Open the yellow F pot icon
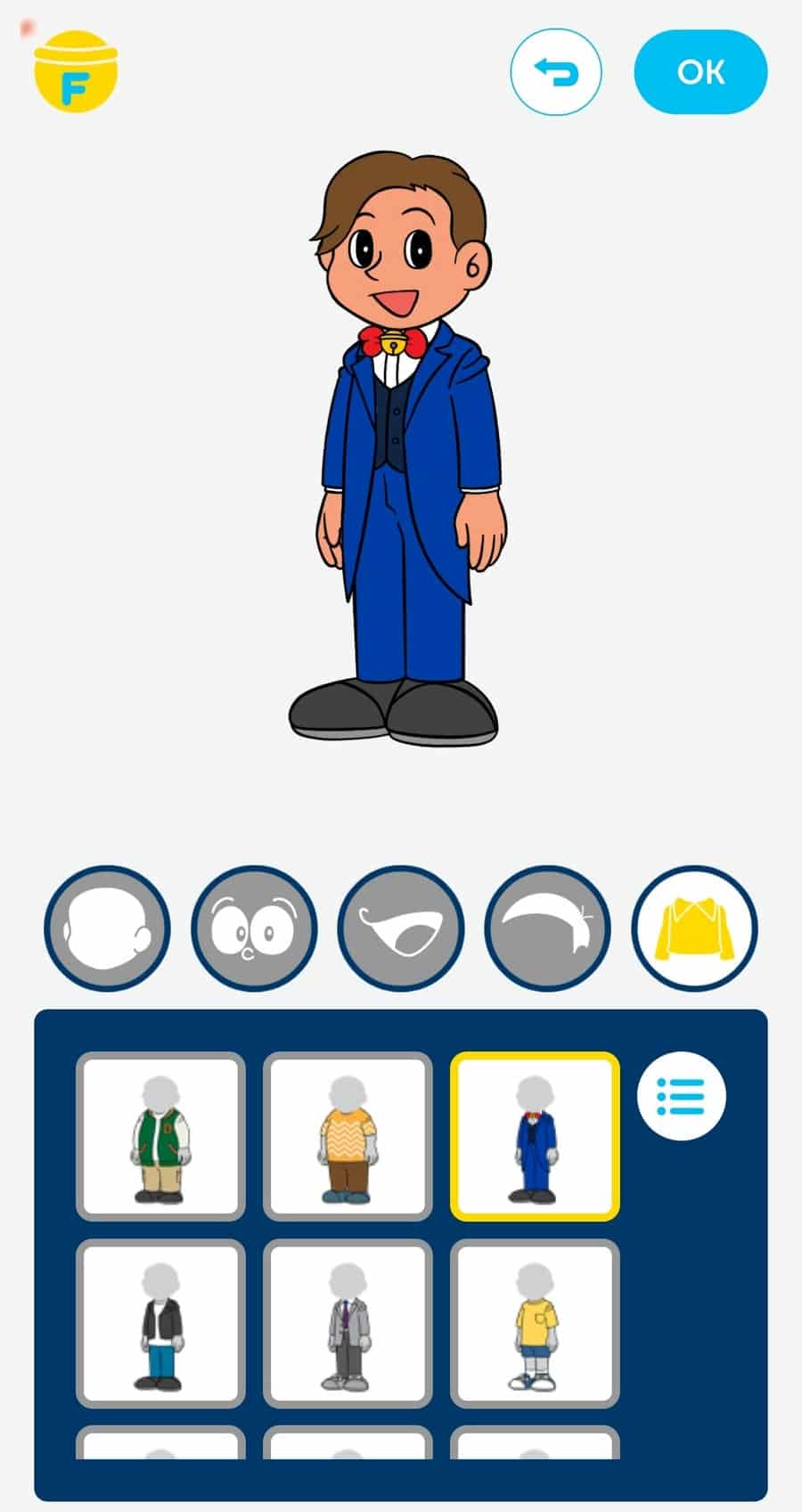The width and height of the screenshot is (802, 1512). coord(76,72)
